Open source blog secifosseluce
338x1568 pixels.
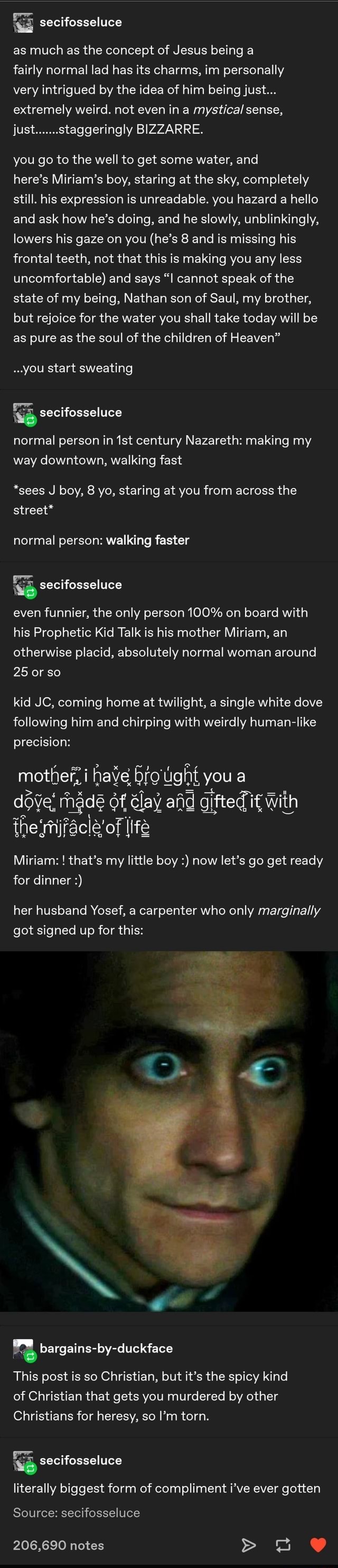tap(100, 1512)
